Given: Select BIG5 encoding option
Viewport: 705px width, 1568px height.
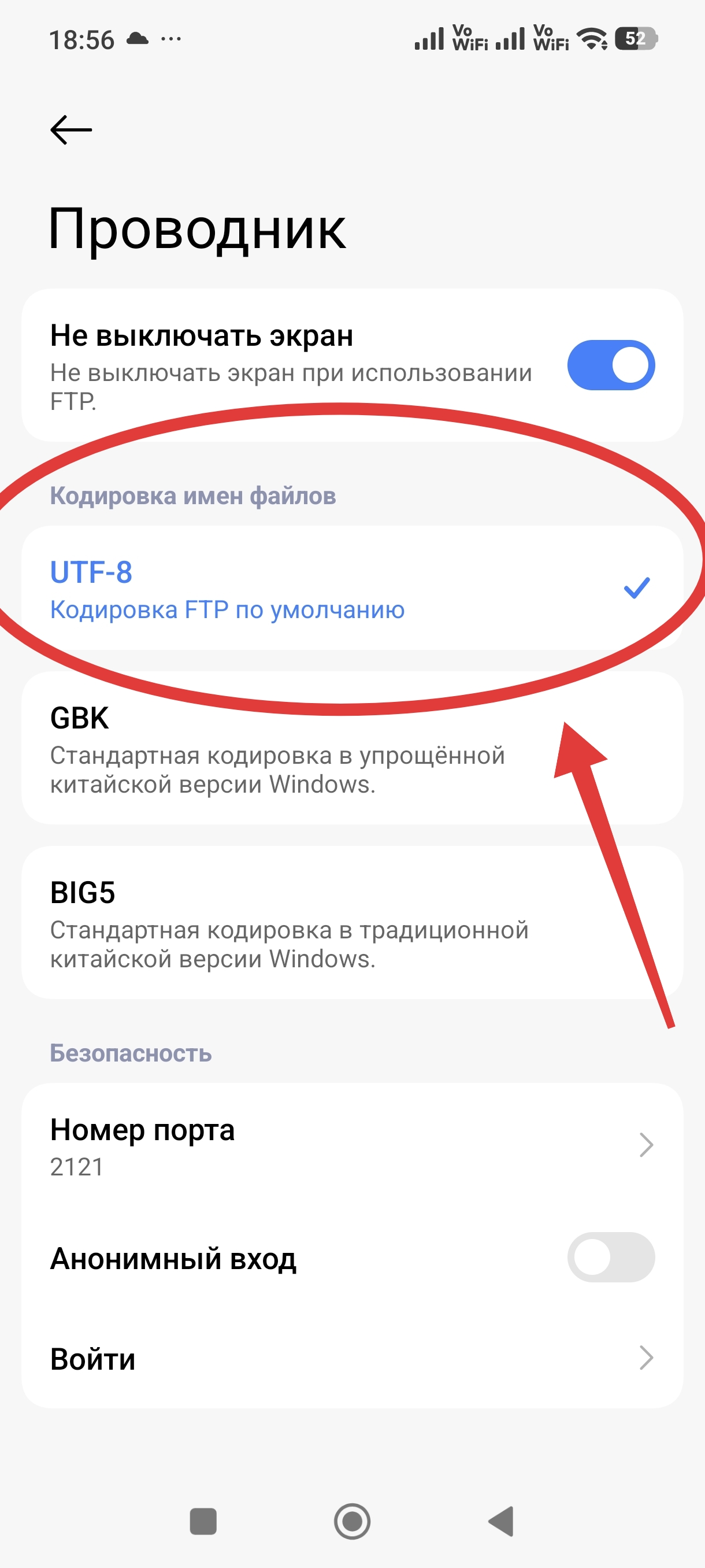Looking at the screenshot, I should coord(351,923).
